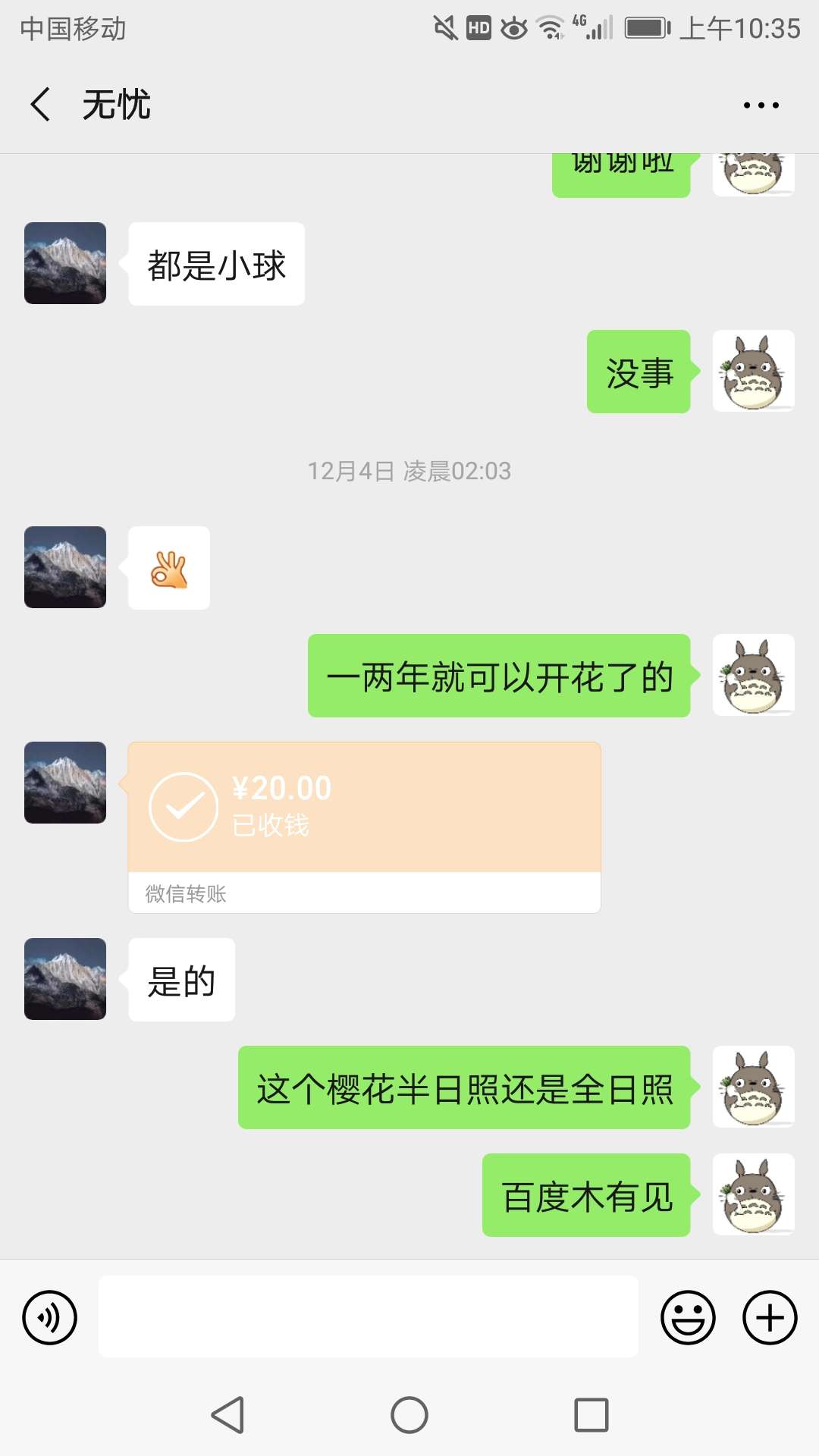819x1456 pixels.
Task: Tap the Totoro avatar beside 没事
Action: click(754, 371)
